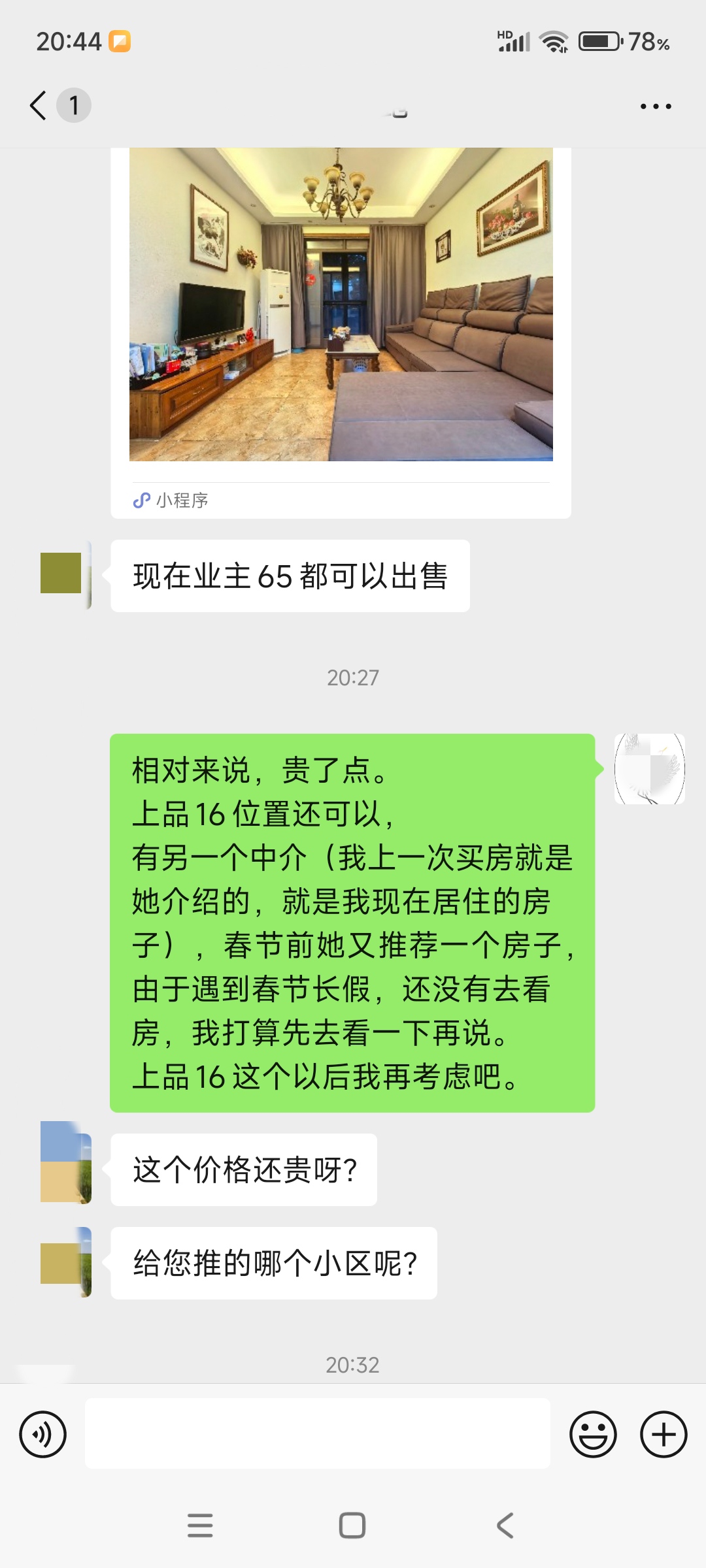Tap the avatar next to 给您推的哪个小区呢?
706x1568 pixels.
65,1262
